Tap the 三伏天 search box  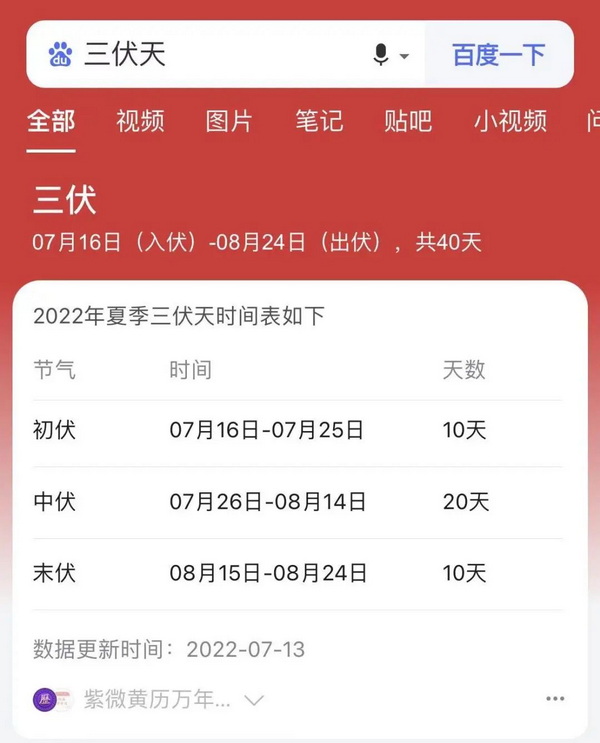[220, 54]
